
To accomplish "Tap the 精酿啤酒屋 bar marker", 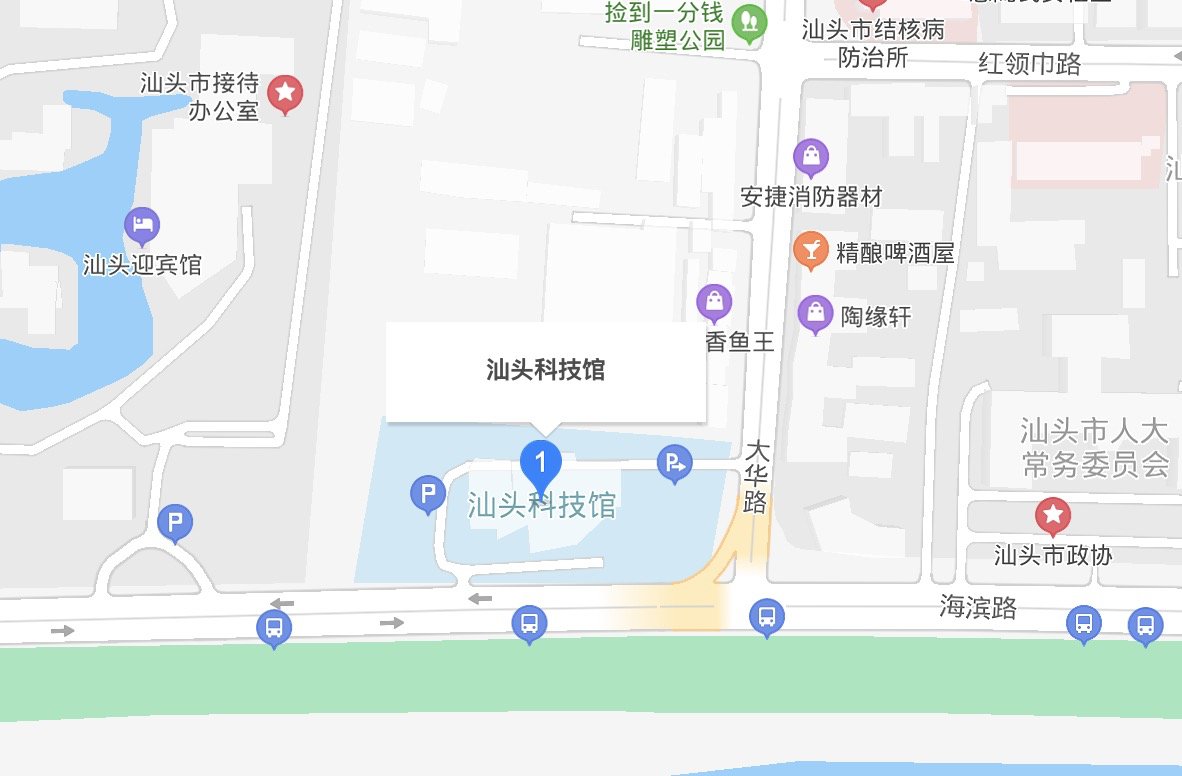I will click(810, 250).
